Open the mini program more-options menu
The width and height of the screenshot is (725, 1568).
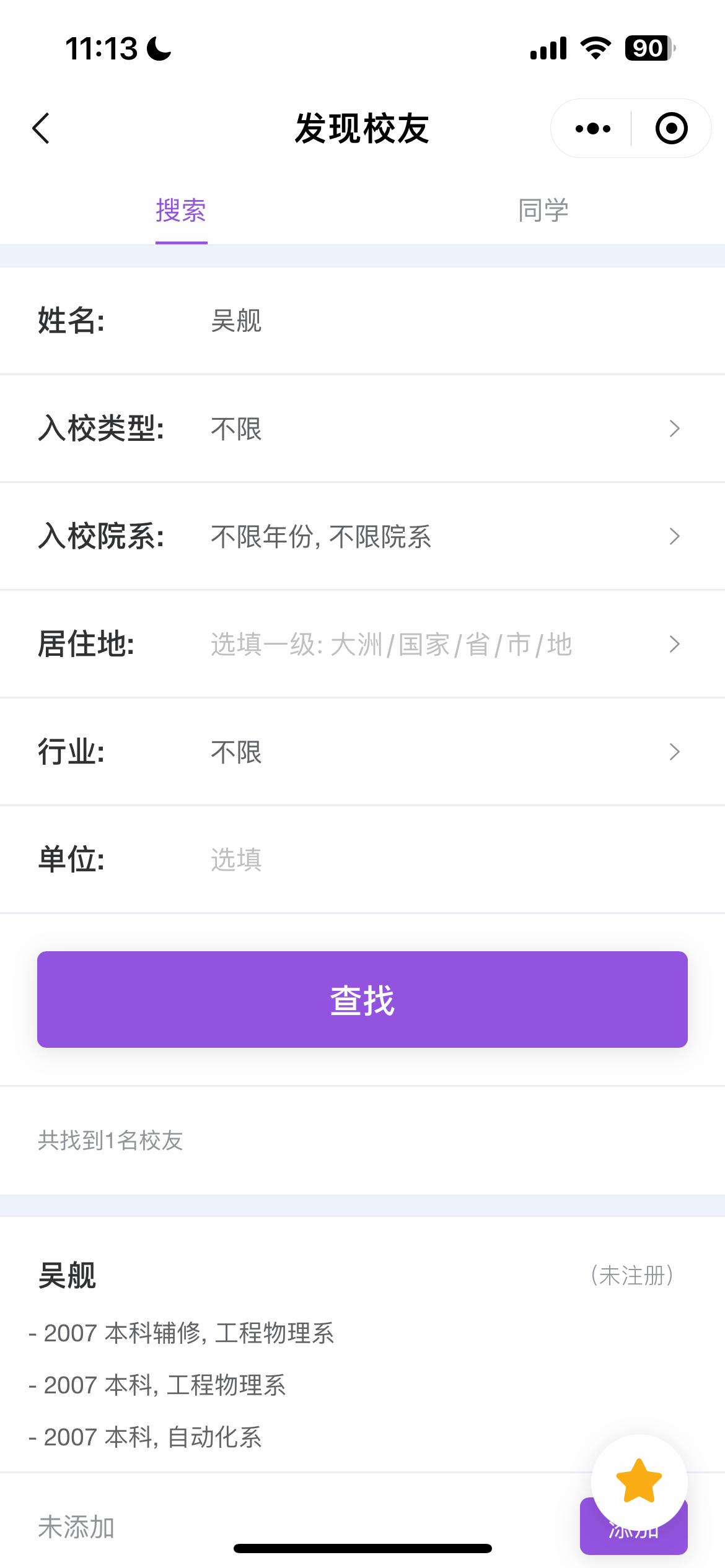pyautogui.click(x=592, y=129)
